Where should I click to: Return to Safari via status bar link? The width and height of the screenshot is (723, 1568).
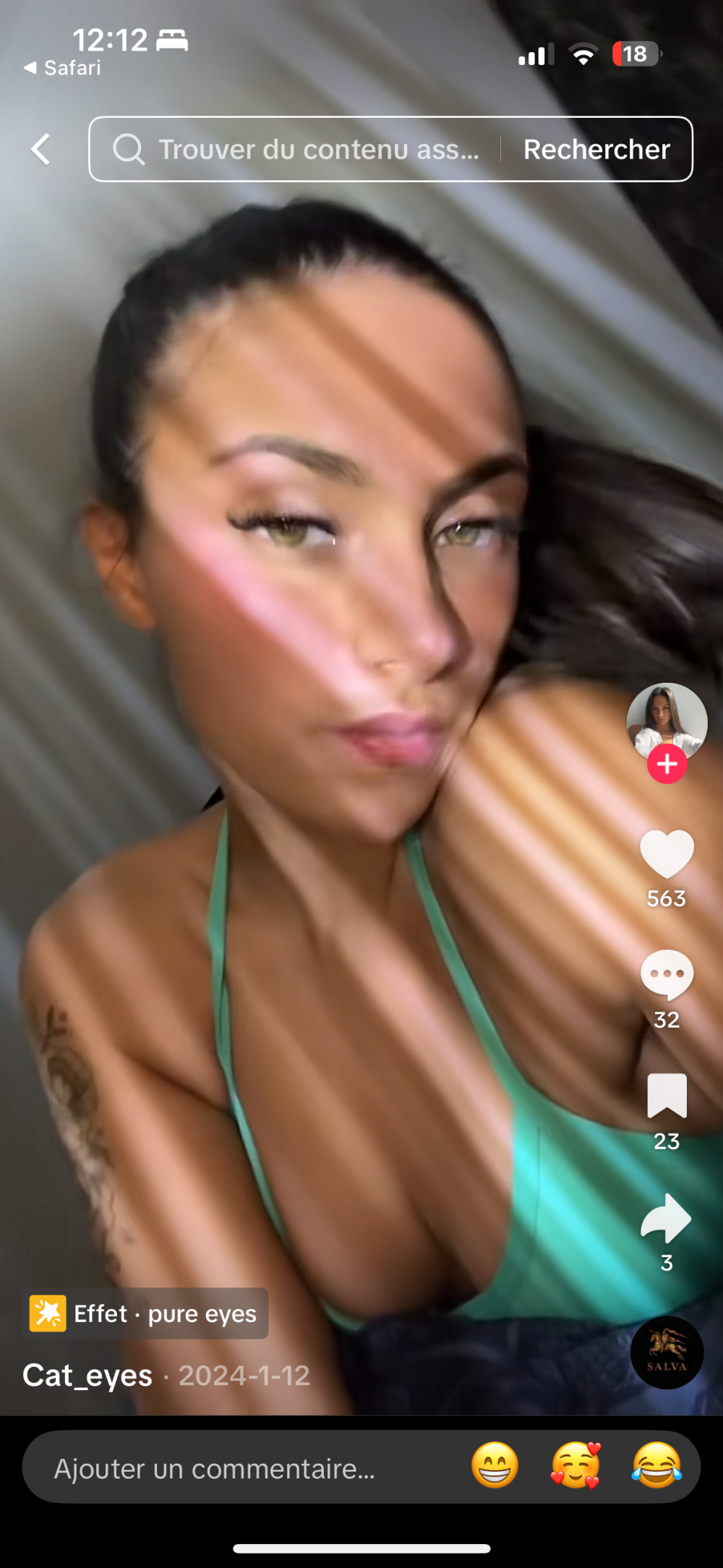pyautogui.click(x=62, y=68)
